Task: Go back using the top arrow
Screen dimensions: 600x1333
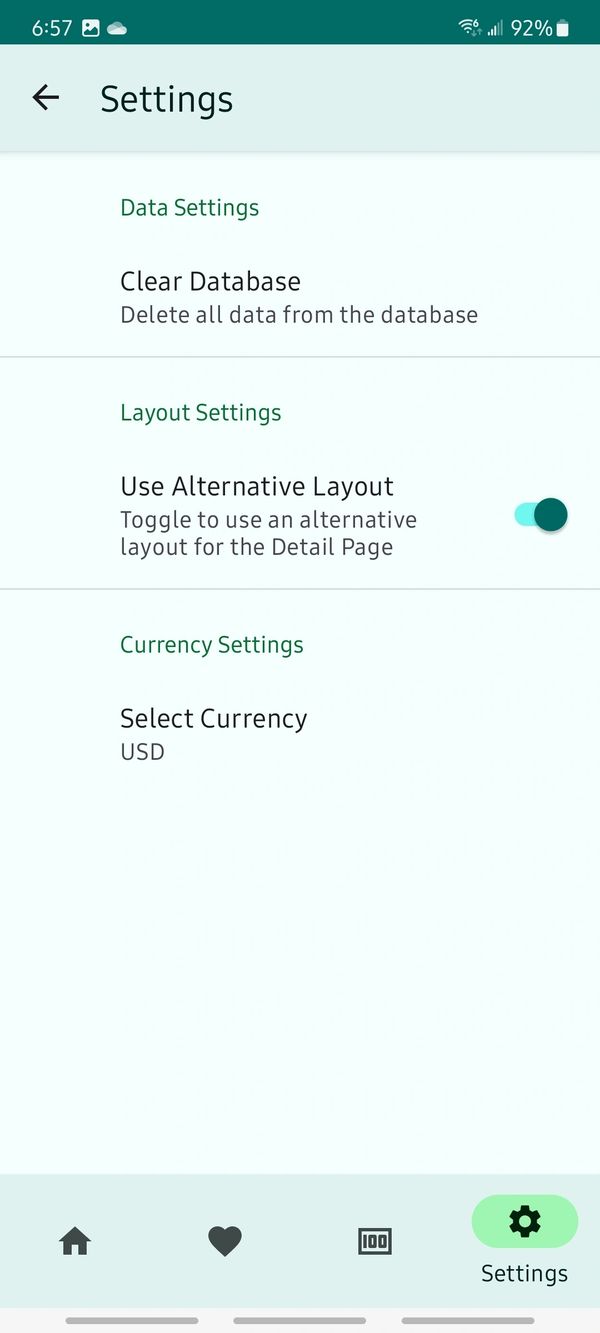Action: point(46,98)
